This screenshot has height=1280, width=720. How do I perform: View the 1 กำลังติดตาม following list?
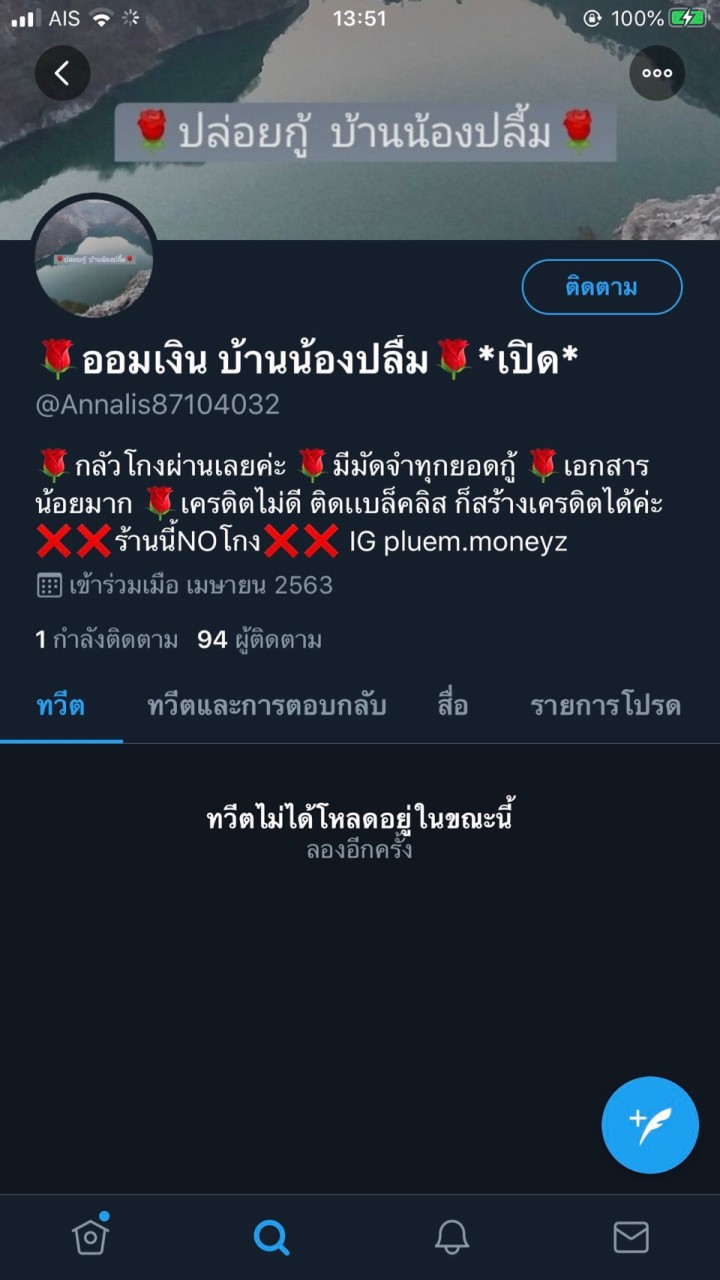tap(107, 640)
